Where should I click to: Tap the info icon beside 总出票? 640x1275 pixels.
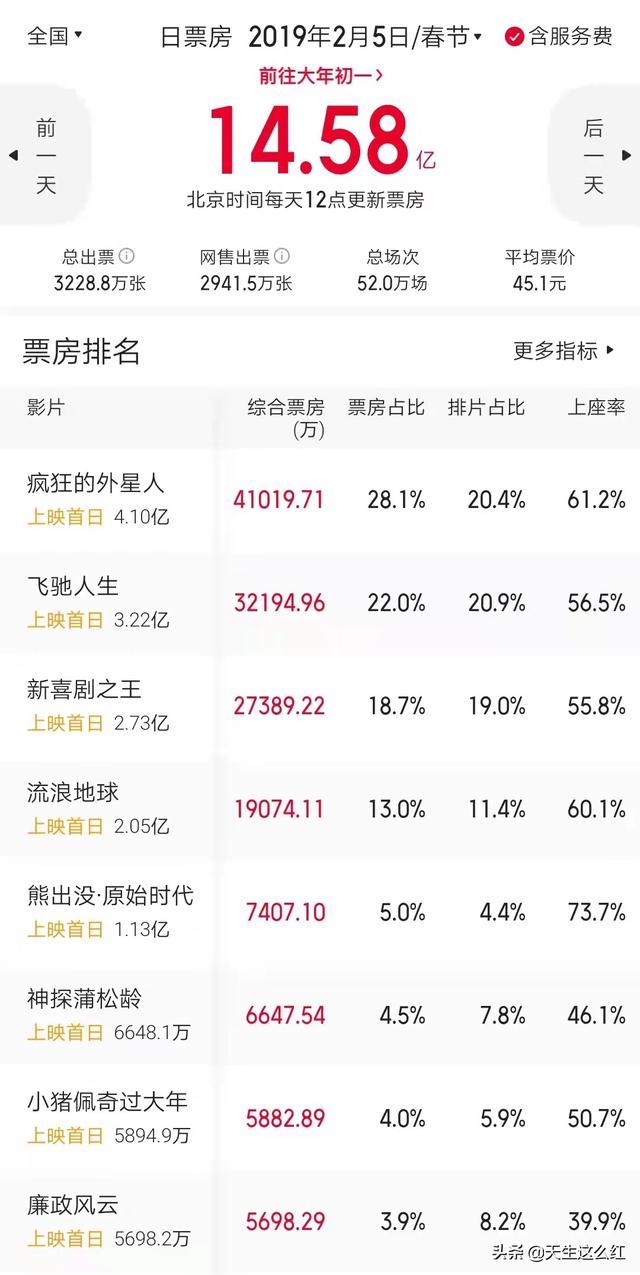coord(127,257)
